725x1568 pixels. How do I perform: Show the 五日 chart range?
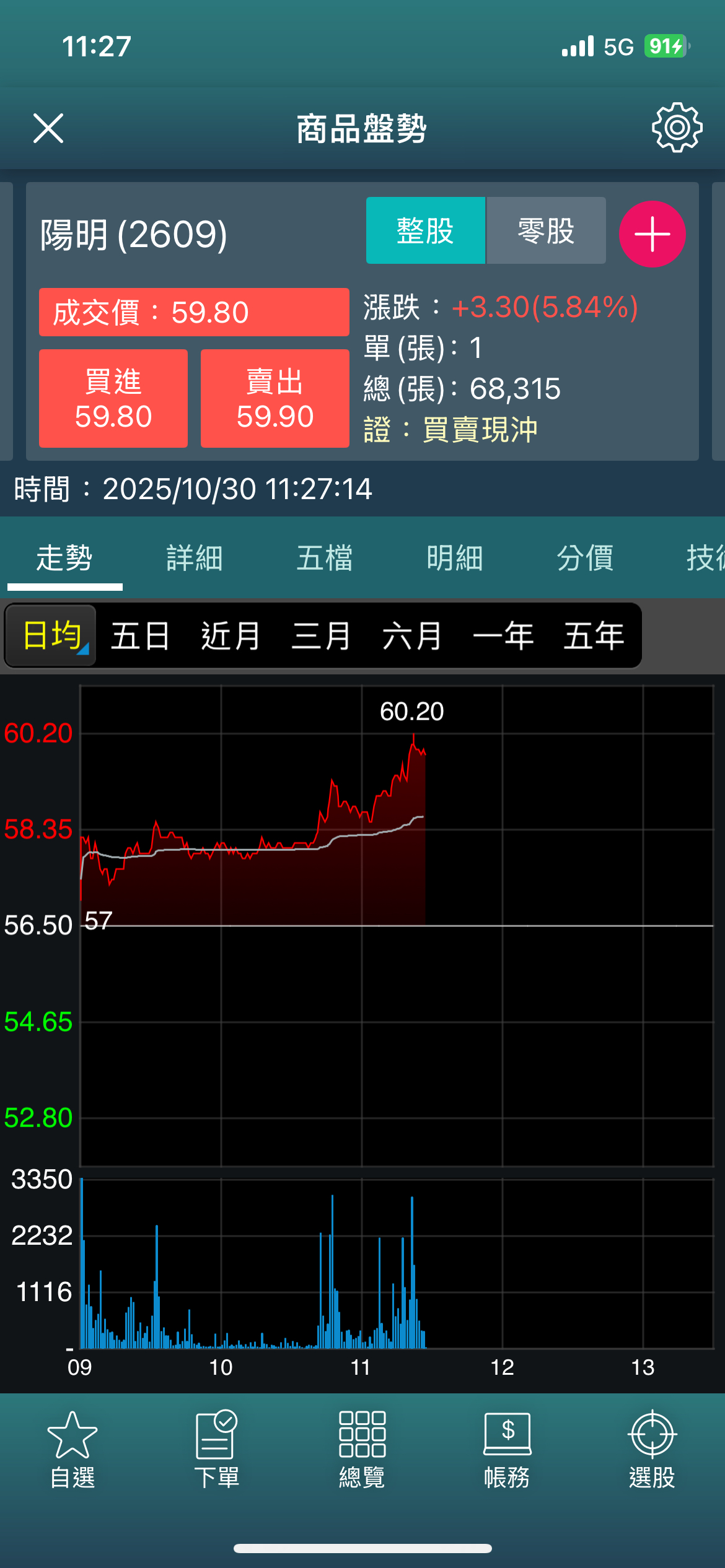[x=141, y=636]
